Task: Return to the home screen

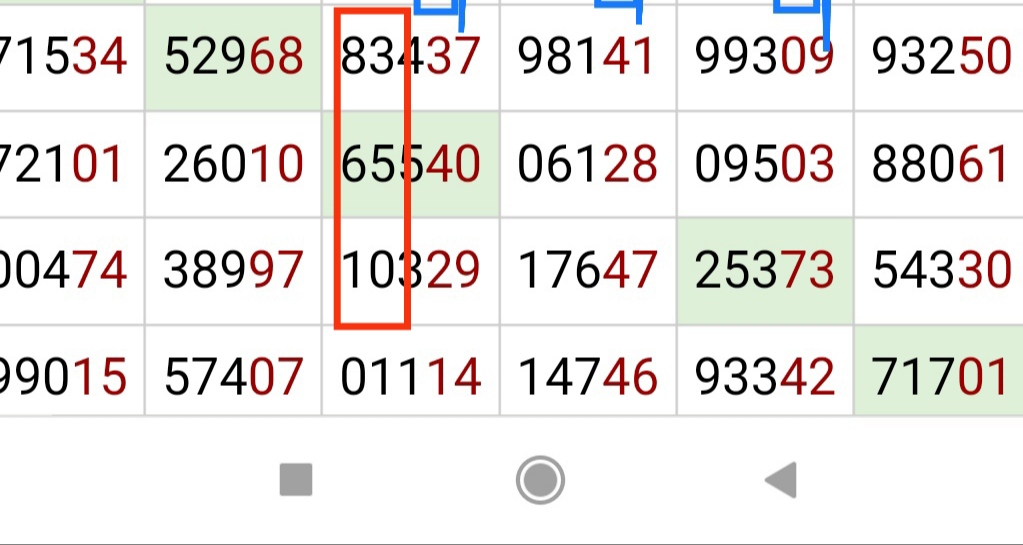Action: click(540, 480)
